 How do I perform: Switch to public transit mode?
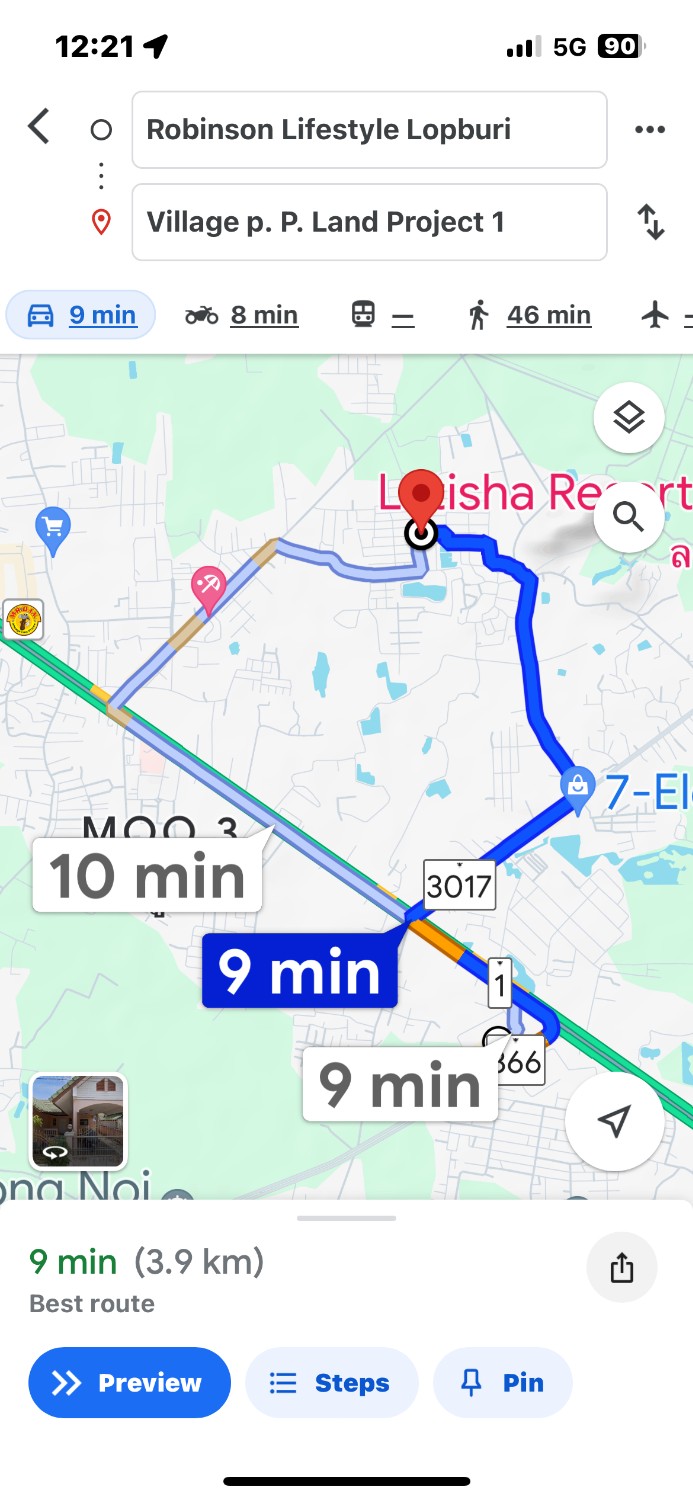pos(382,316)
